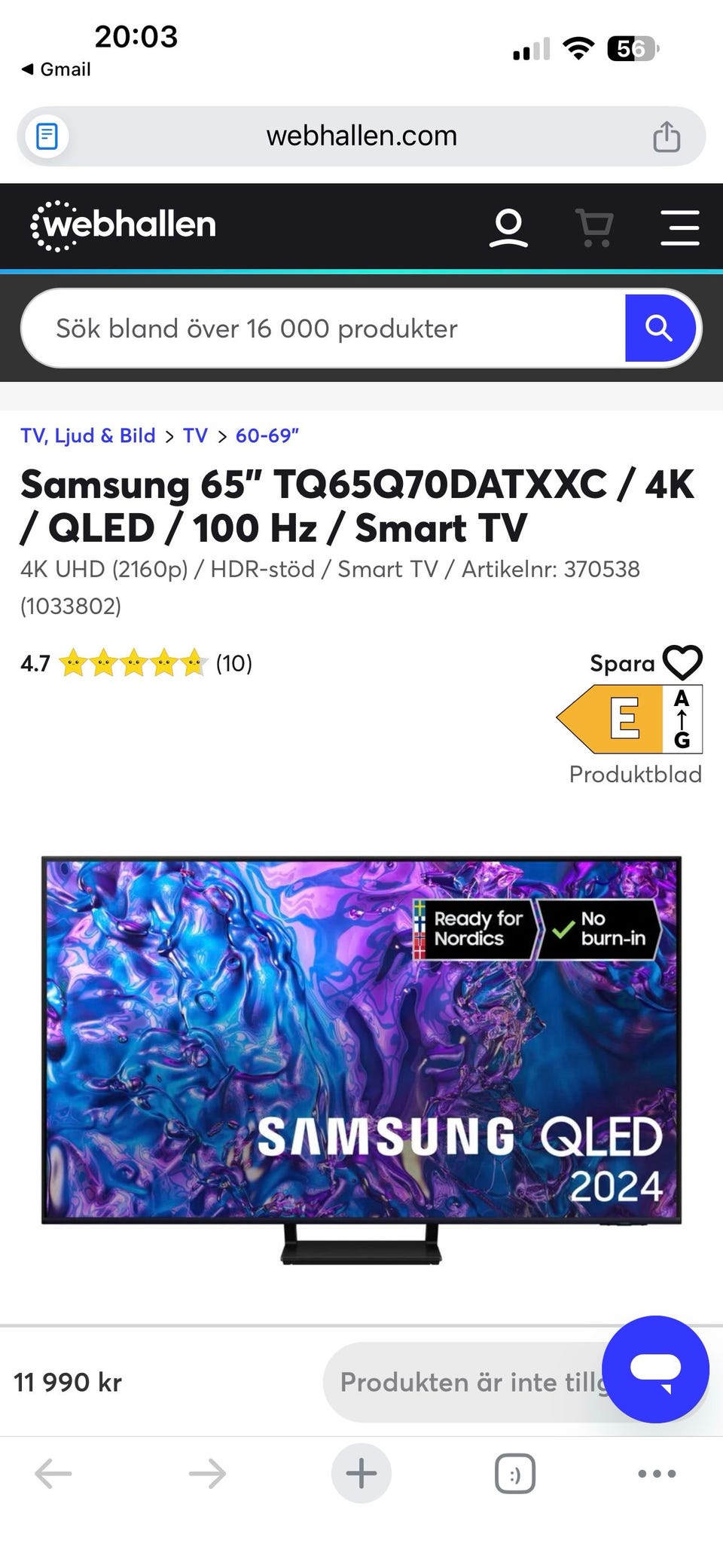Save product with the Spara heart
Image resolution: width=723 pixels, height=1568 pixels.
646,663
